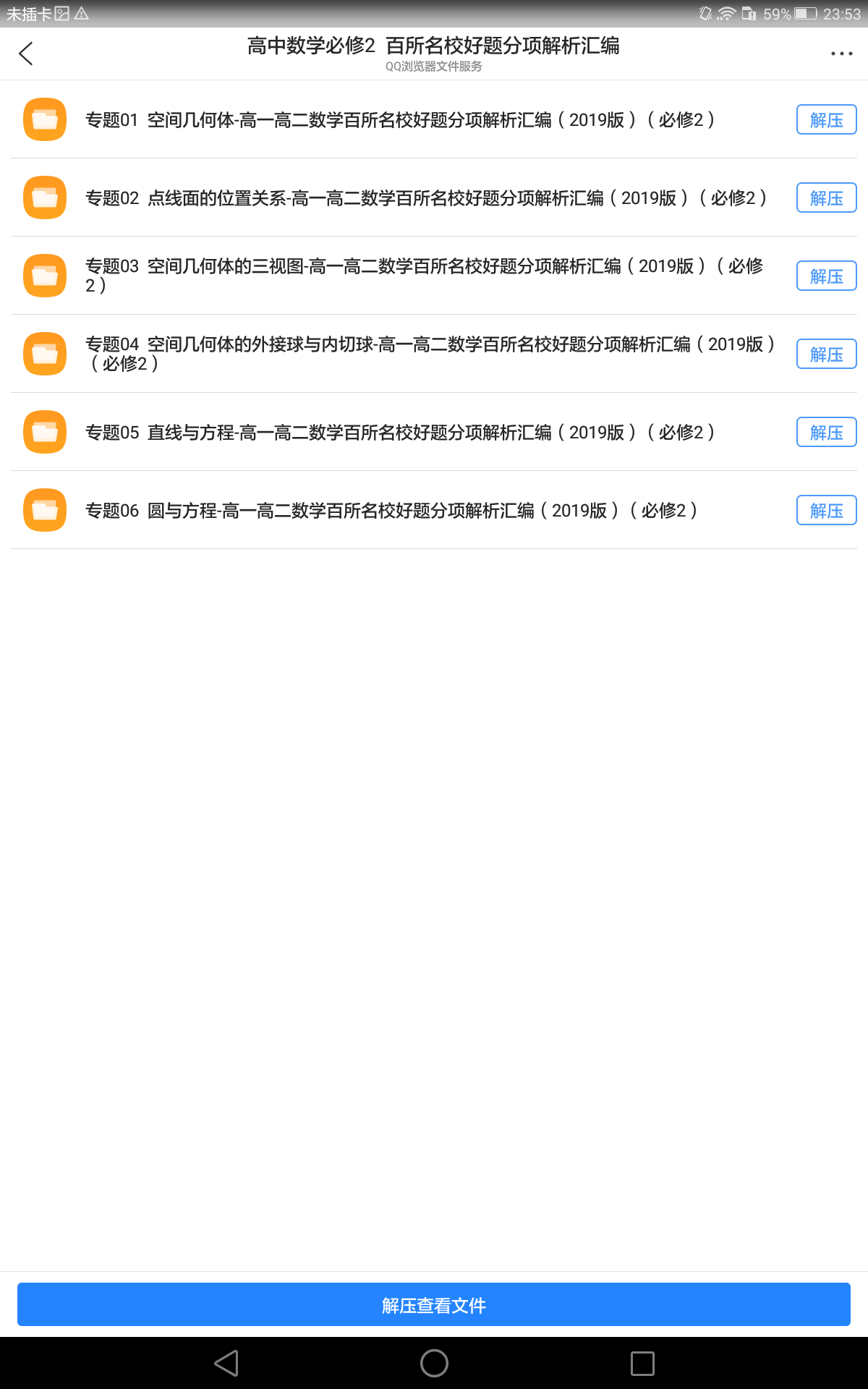Tap 解压 for 专题01 空间几何体
This screenshot has height=1389, width=868.
pos(826,119)
